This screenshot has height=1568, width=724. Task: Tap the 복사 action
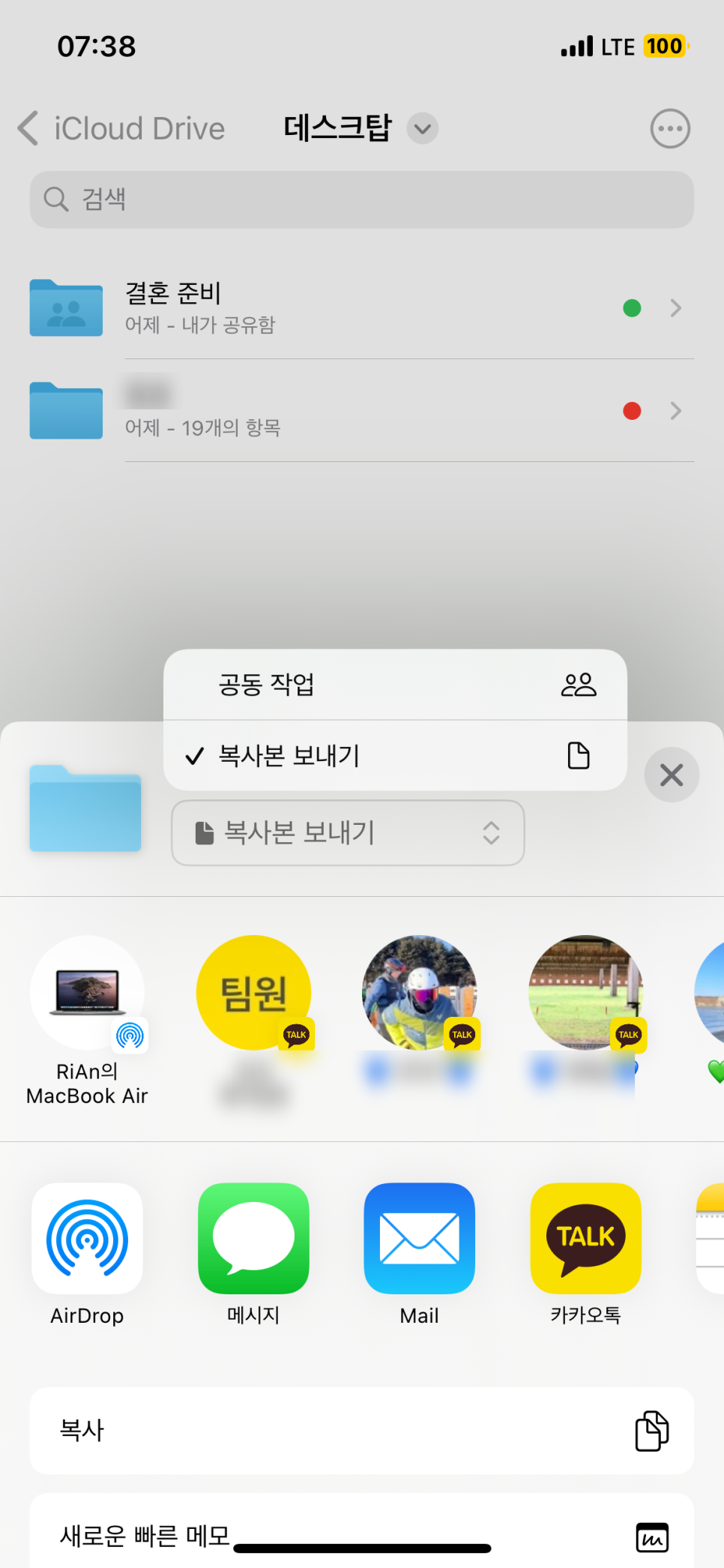(x=362, y=1431)
